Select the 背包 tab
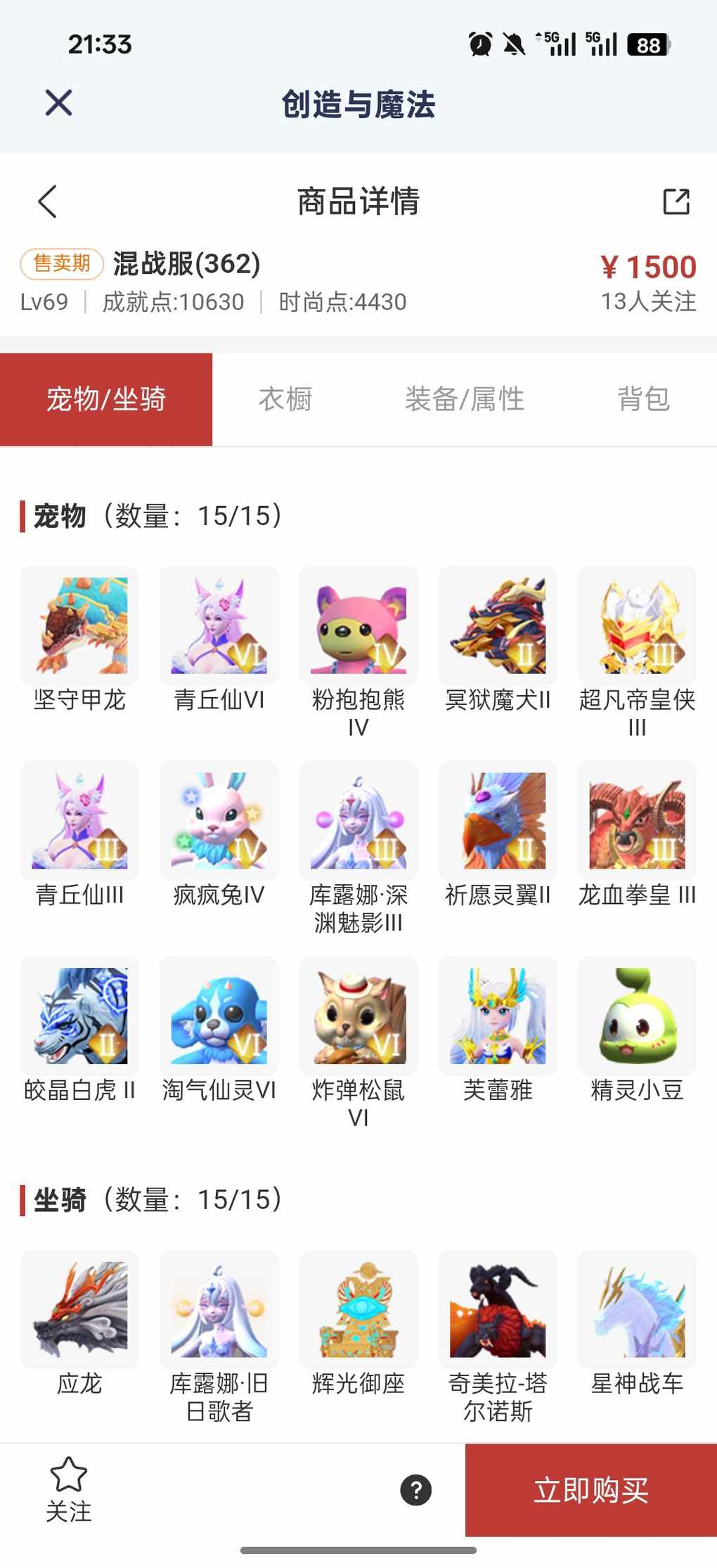 tap(642, 399)
